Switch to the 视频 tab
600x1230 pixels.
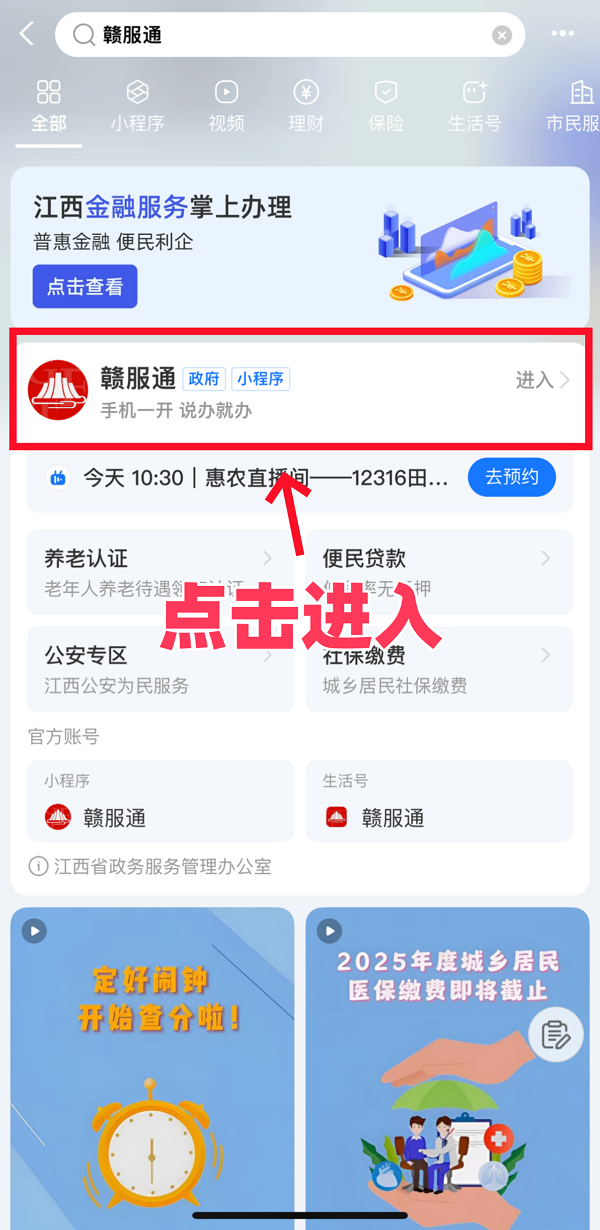(x=226, y=107)
